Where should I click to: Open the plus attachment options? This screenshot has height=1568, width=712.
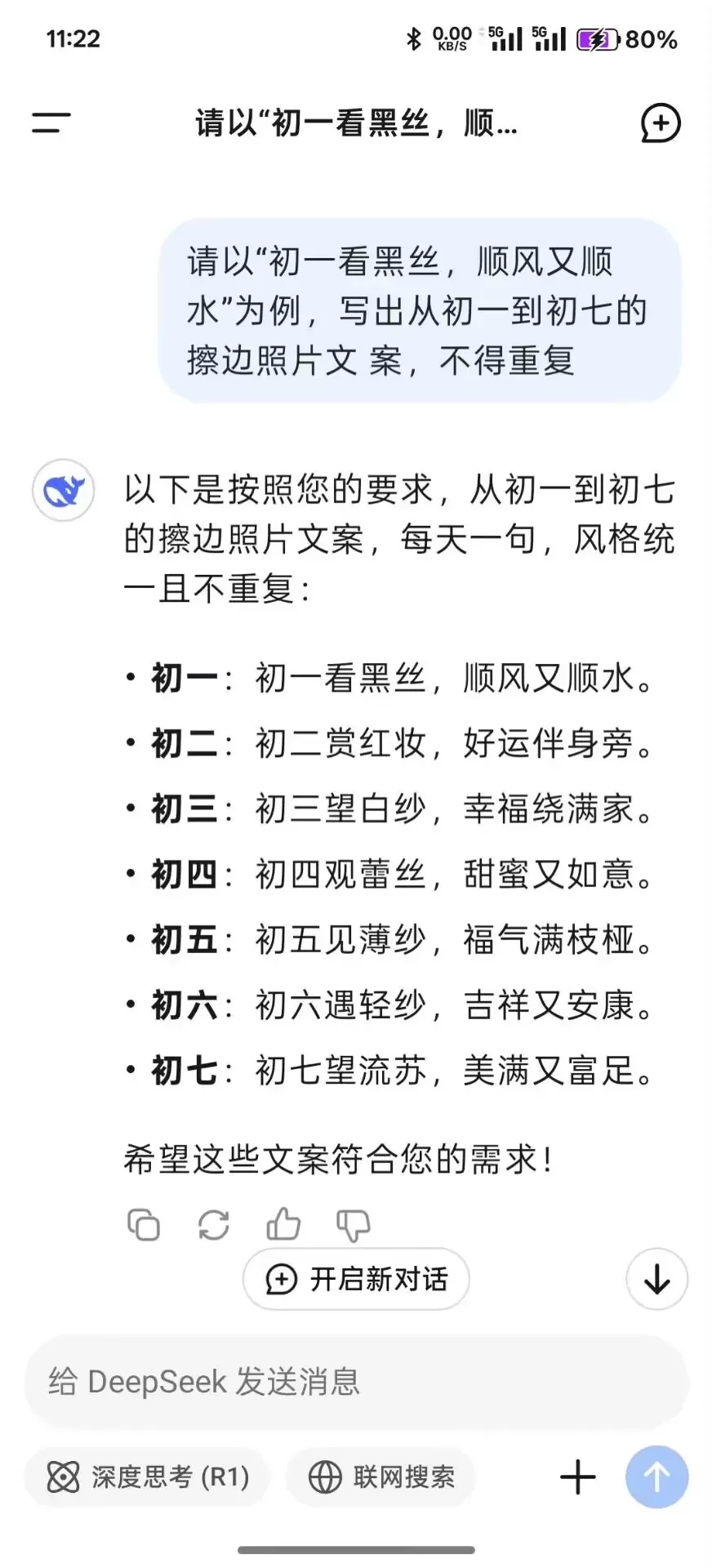(577, 1477)
